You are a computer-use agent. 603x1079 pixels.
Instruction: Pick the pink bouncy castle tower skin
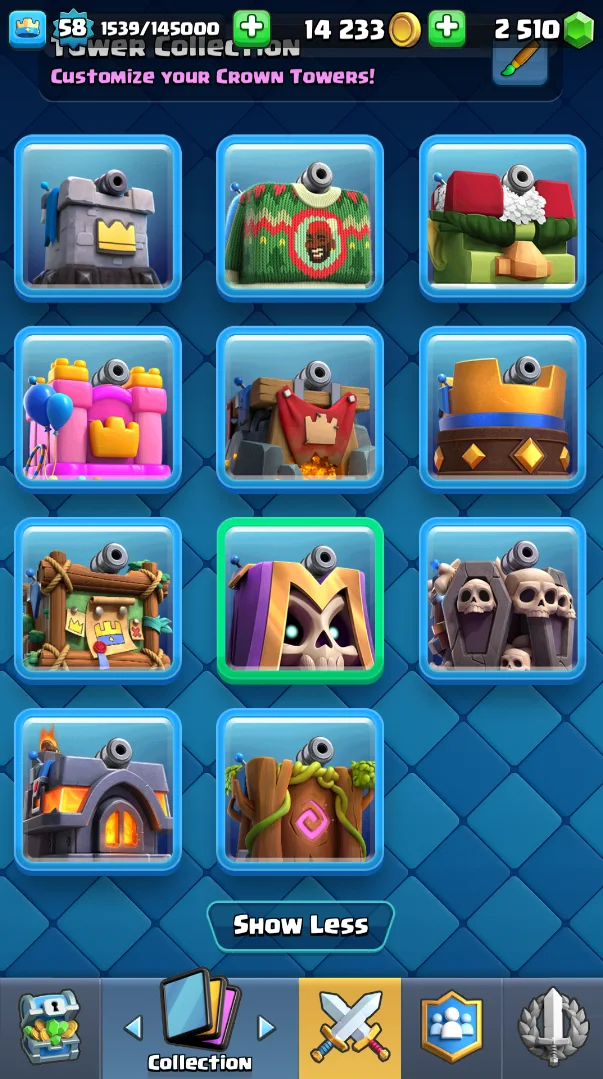click(98, 408)
